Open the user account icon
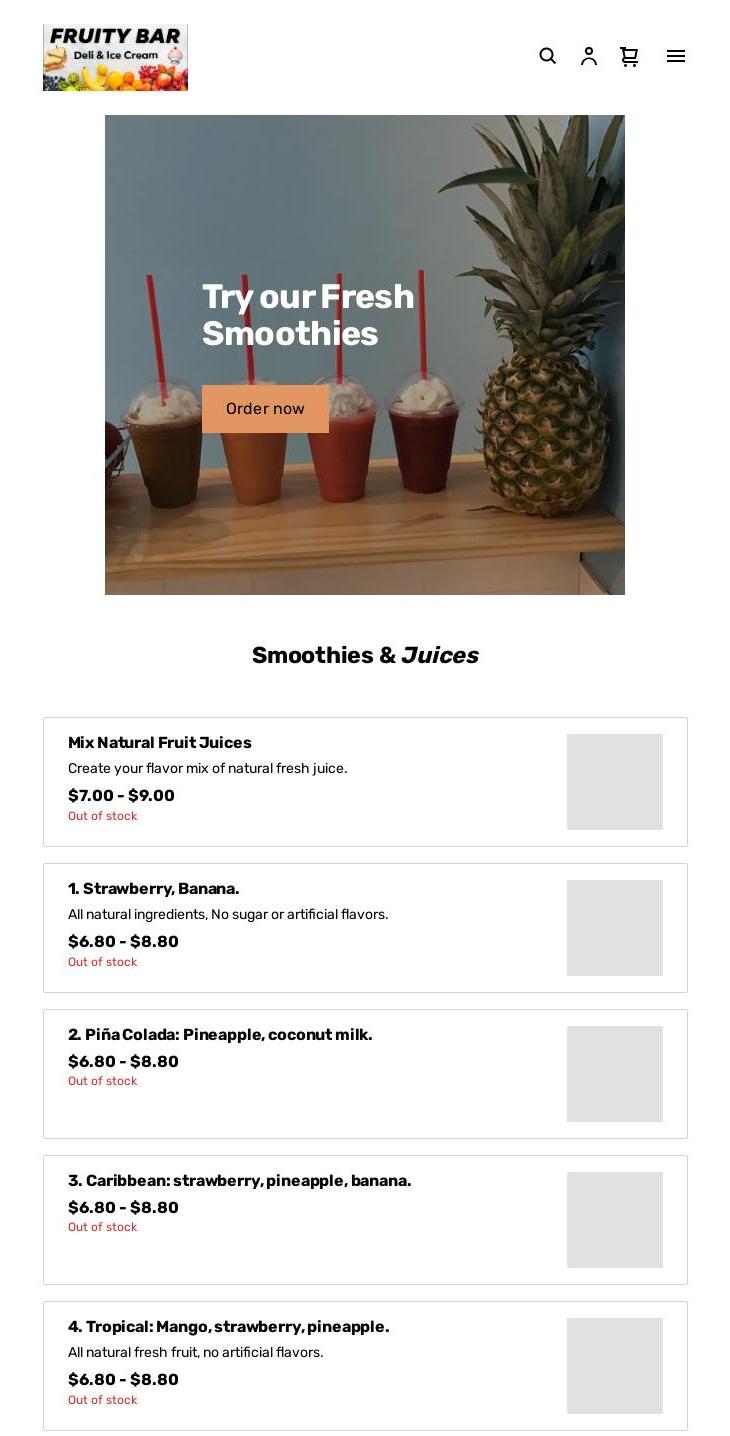The image size is (730, 1436). 589,56
